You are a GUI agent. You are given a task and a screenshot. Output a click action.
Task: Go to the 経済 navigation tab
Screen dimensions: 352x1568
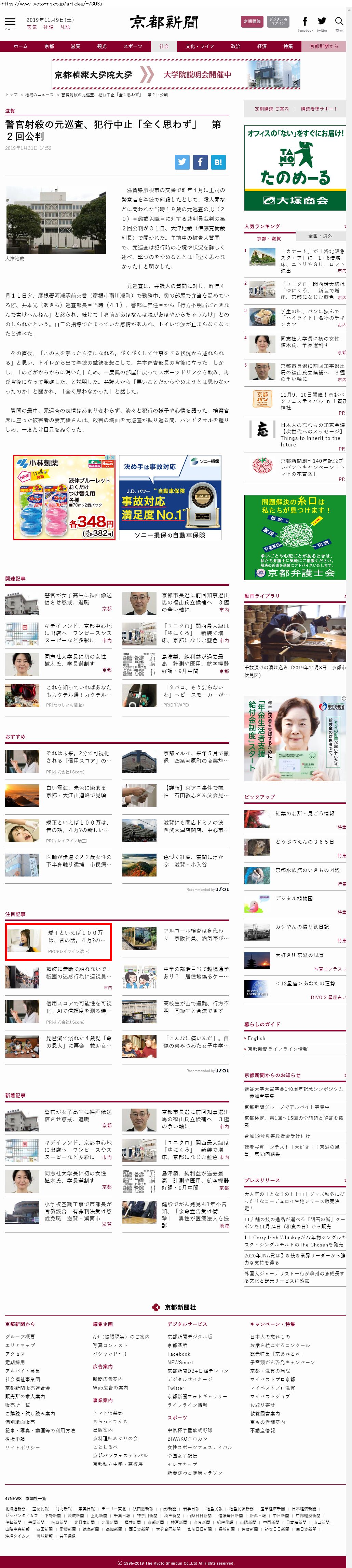(262, 46)
